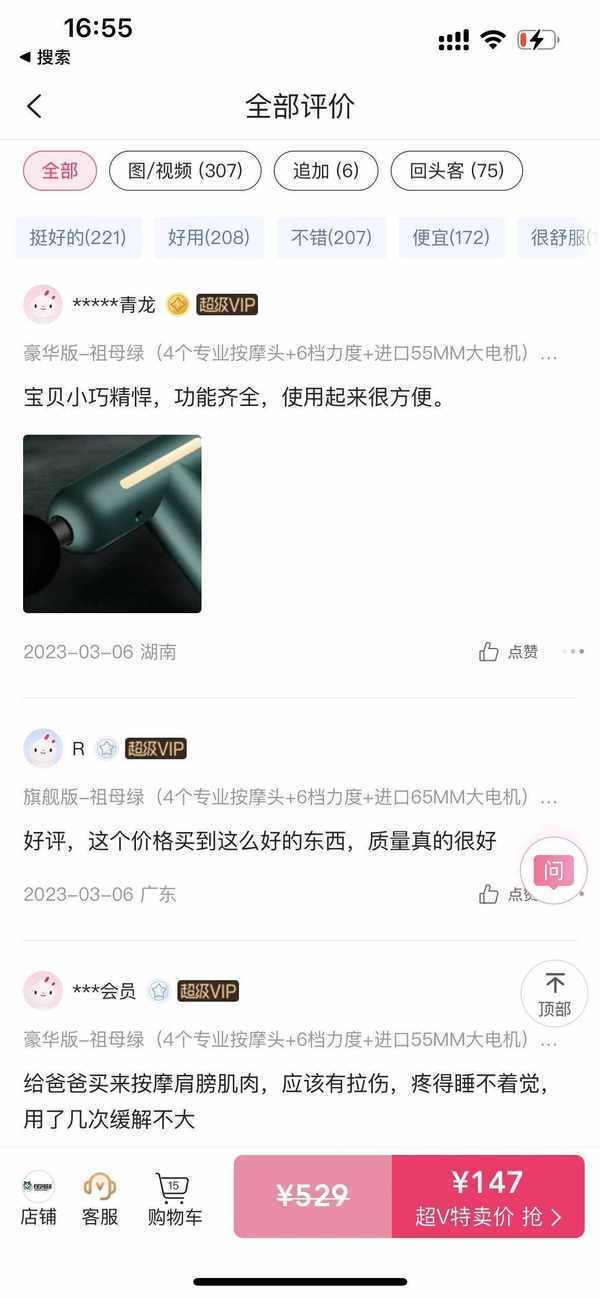Jump back to 顶部
This screenshot has width=600, height=1298.
pos(554,993)
